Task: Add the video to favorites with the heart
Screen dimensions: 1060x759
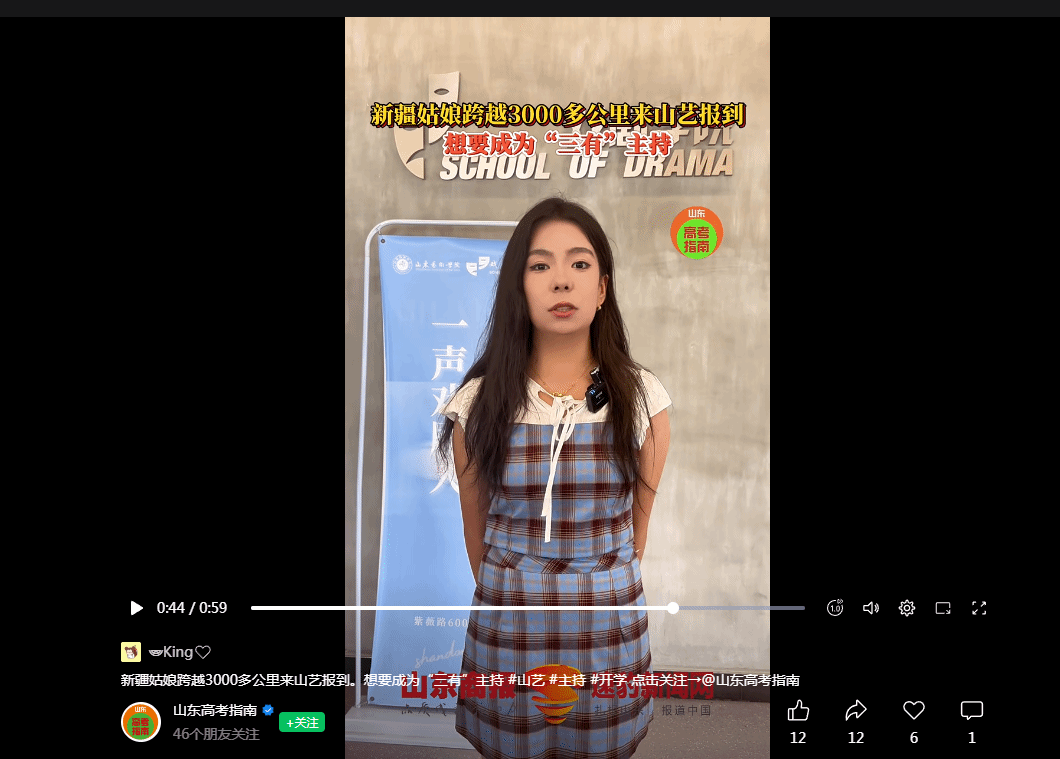Action: 914,711
